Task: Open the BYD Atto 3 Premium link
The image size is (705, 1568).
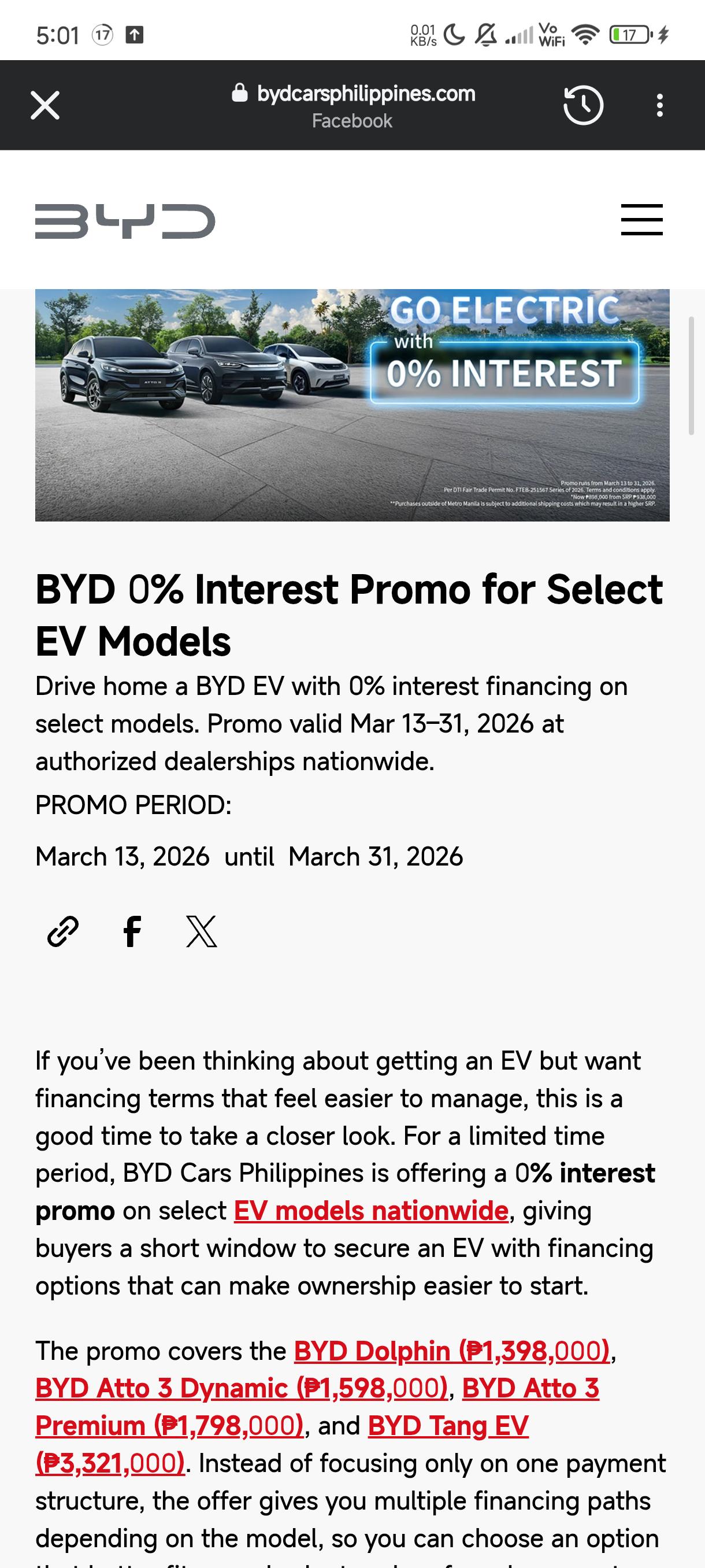Action: 169,1426
